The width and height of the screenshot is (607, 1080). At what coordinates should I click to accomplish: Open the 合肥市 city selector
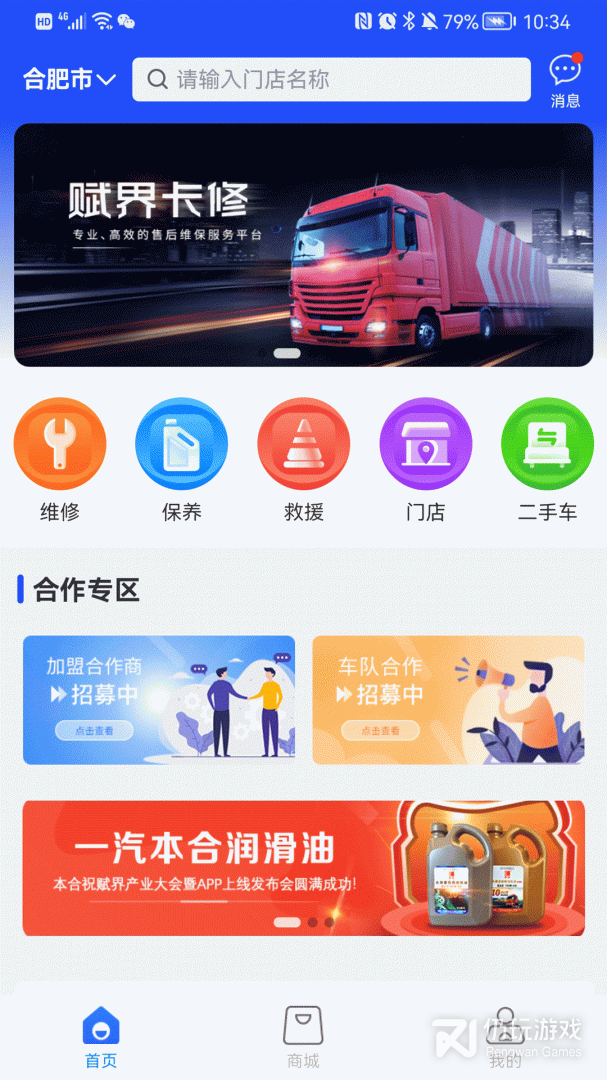click(69, 80)
